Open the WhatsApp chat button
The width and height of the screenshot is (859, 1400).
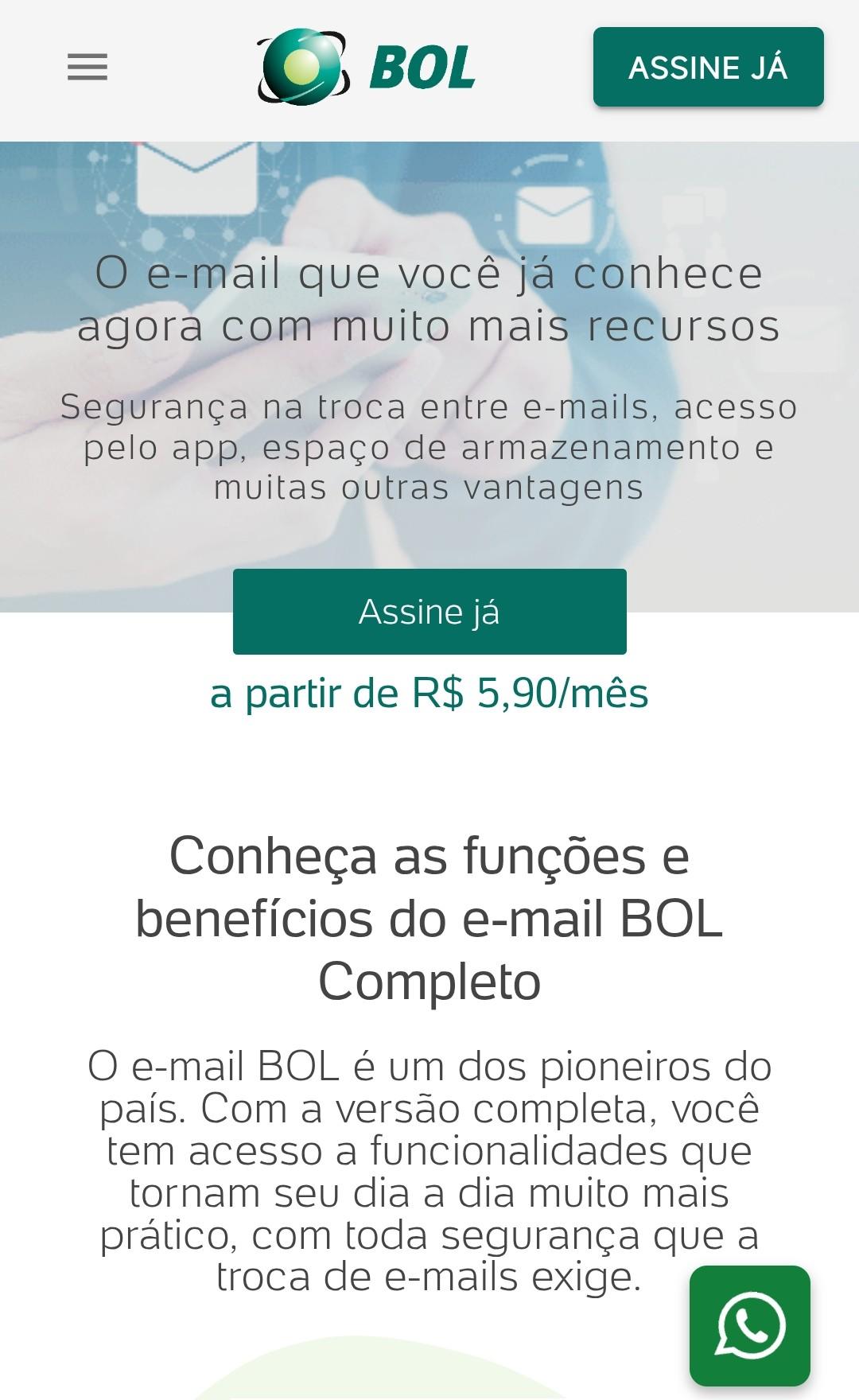tap(750, 1326)
